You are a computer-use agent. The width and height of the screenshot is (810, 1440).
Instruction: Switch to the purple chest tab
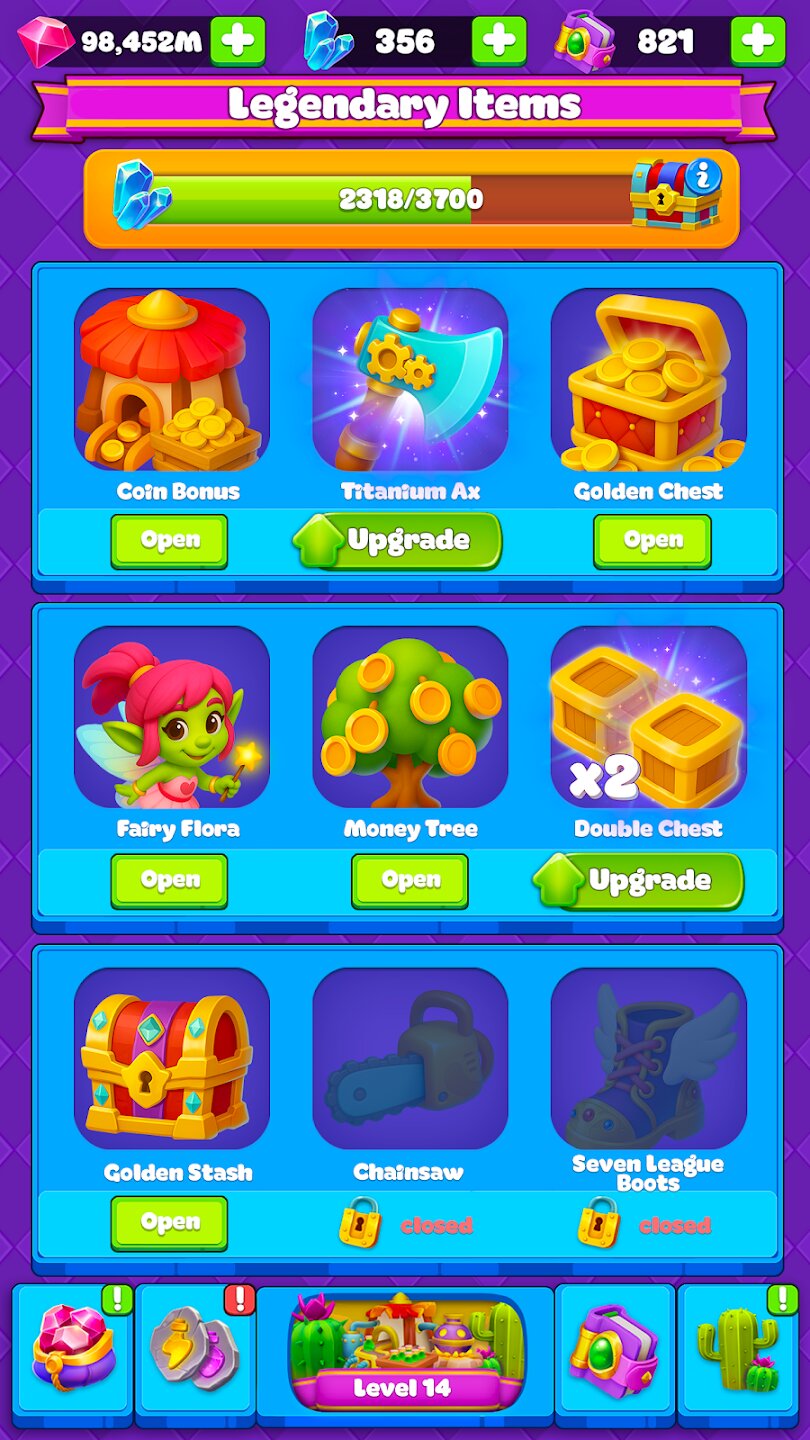click(615, 1350)
